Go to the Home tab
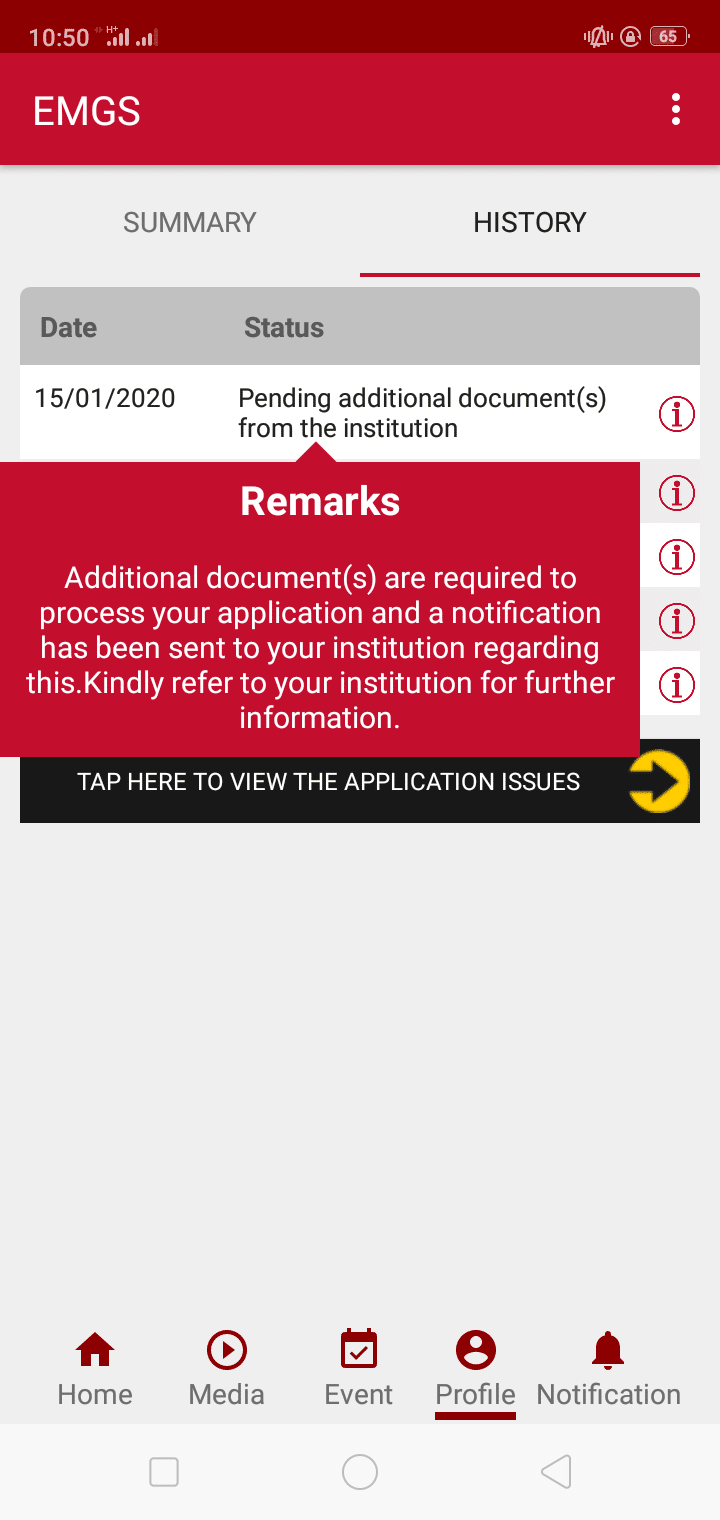The image size is (720, 1520). (x=95, y=1370)
